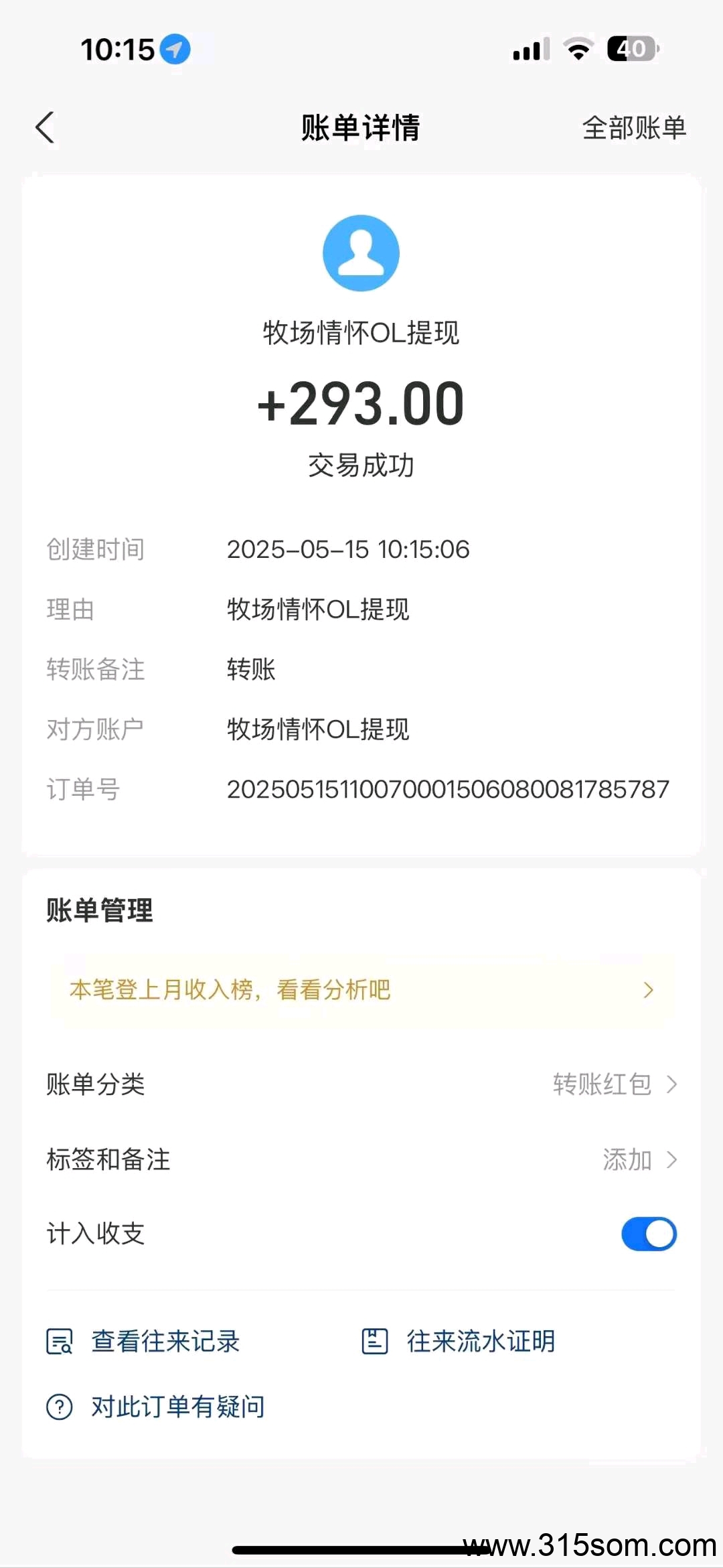The image size is (723, 1568).
Task: Open the 本笔登上月收入榜 analysis banner
Action: [361, 990]
